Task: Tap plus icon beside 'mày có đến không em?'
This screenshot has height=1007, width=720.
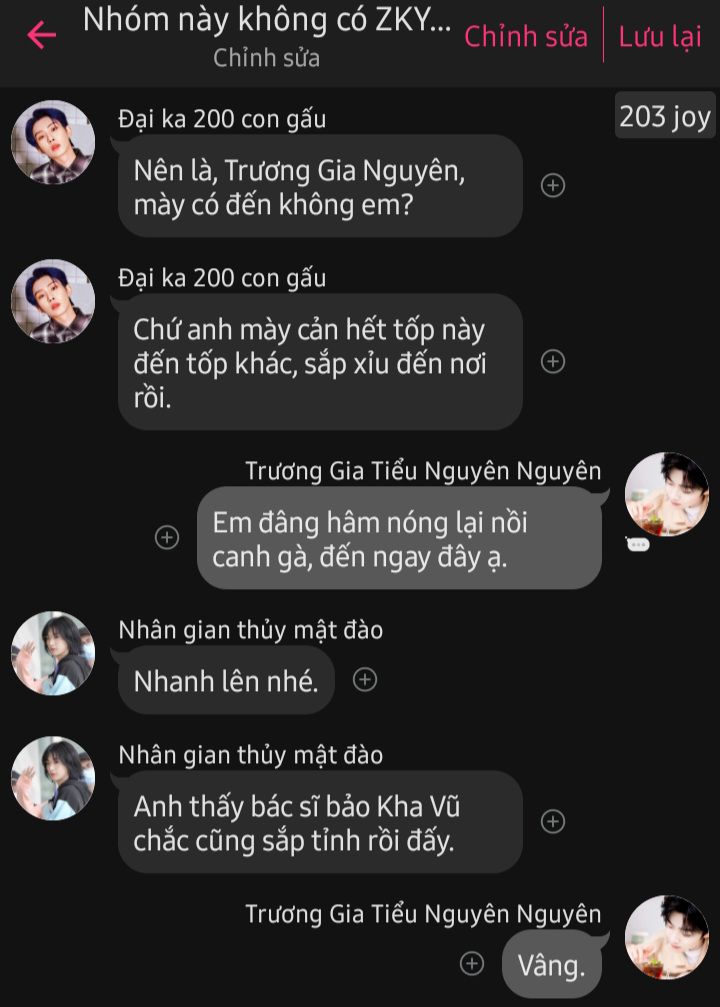Action: [x=553, y=185]
